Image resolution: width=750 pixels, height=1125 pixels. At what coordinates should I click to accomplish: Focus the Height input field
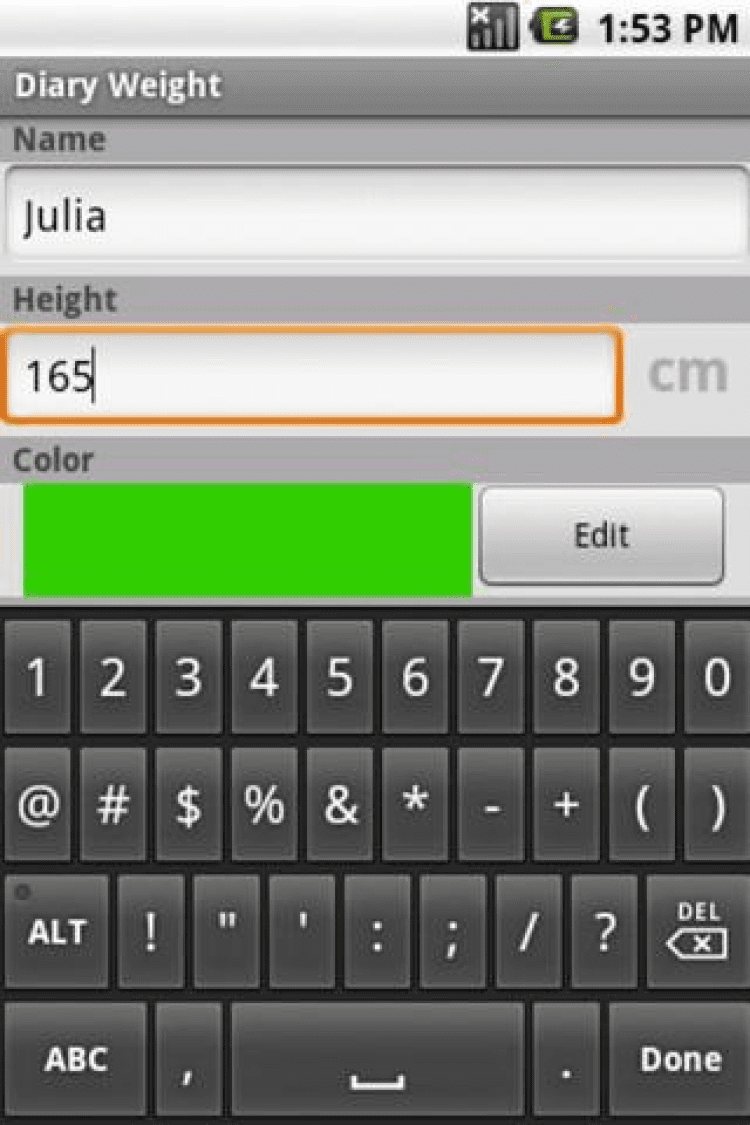coord(310,376)
